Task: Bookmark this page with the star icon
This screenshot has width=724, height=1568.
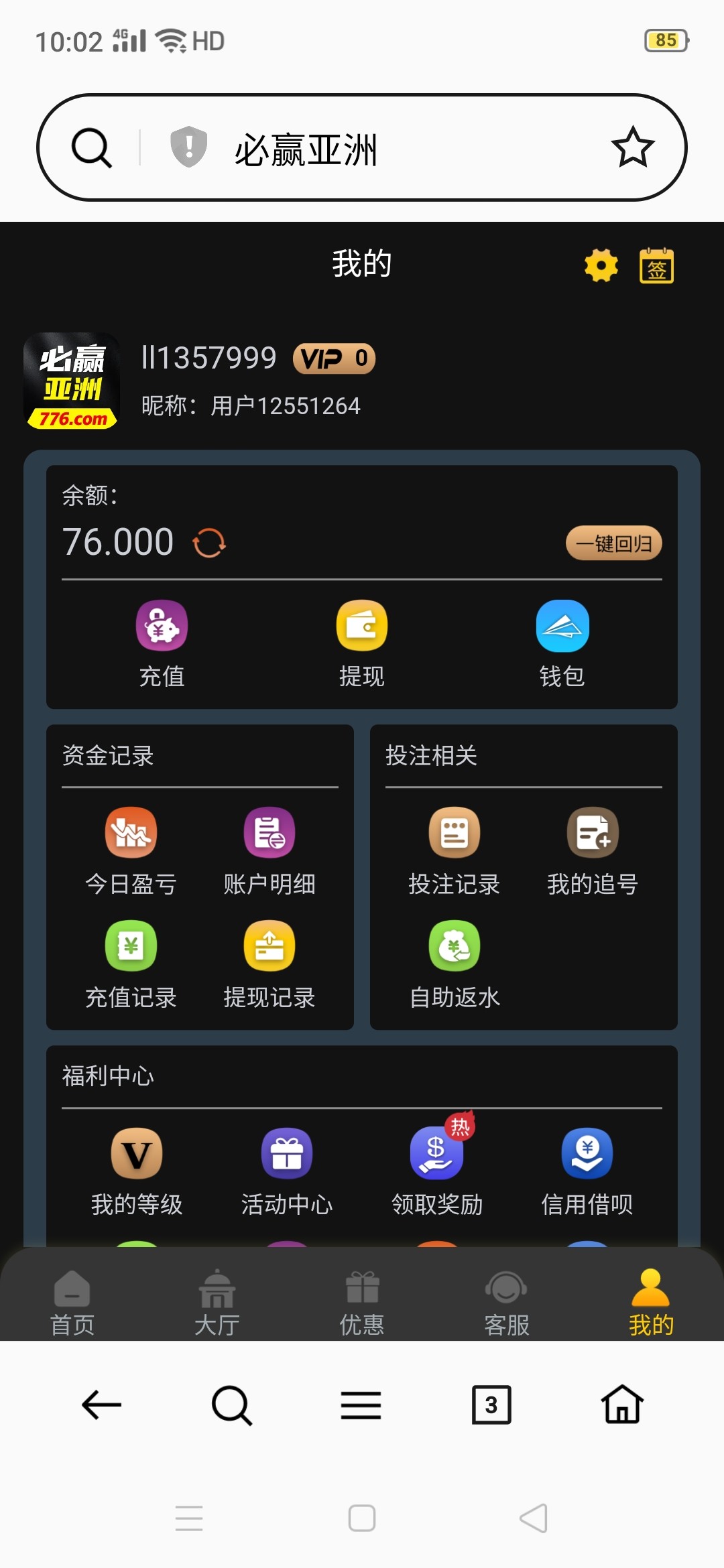Action: click(x=632, y=147)
